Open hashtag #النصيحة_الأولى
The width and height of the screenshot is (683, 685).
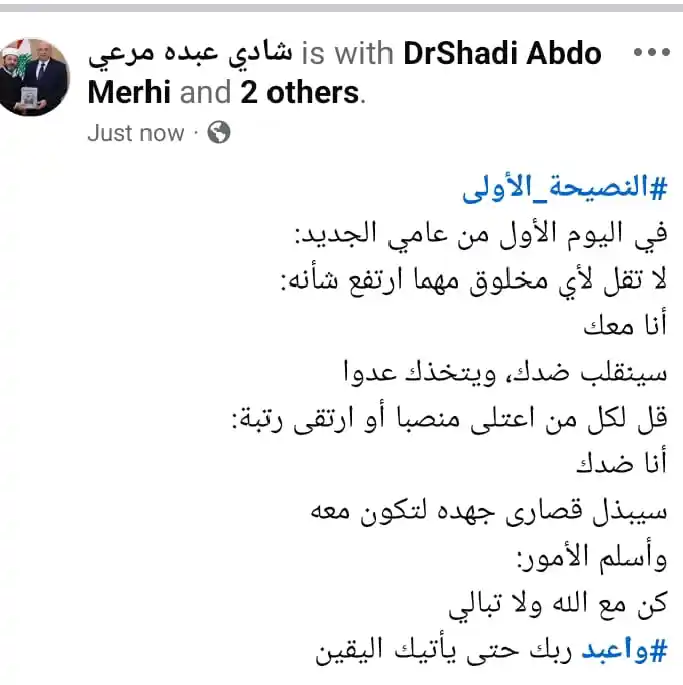click(566, 187)
